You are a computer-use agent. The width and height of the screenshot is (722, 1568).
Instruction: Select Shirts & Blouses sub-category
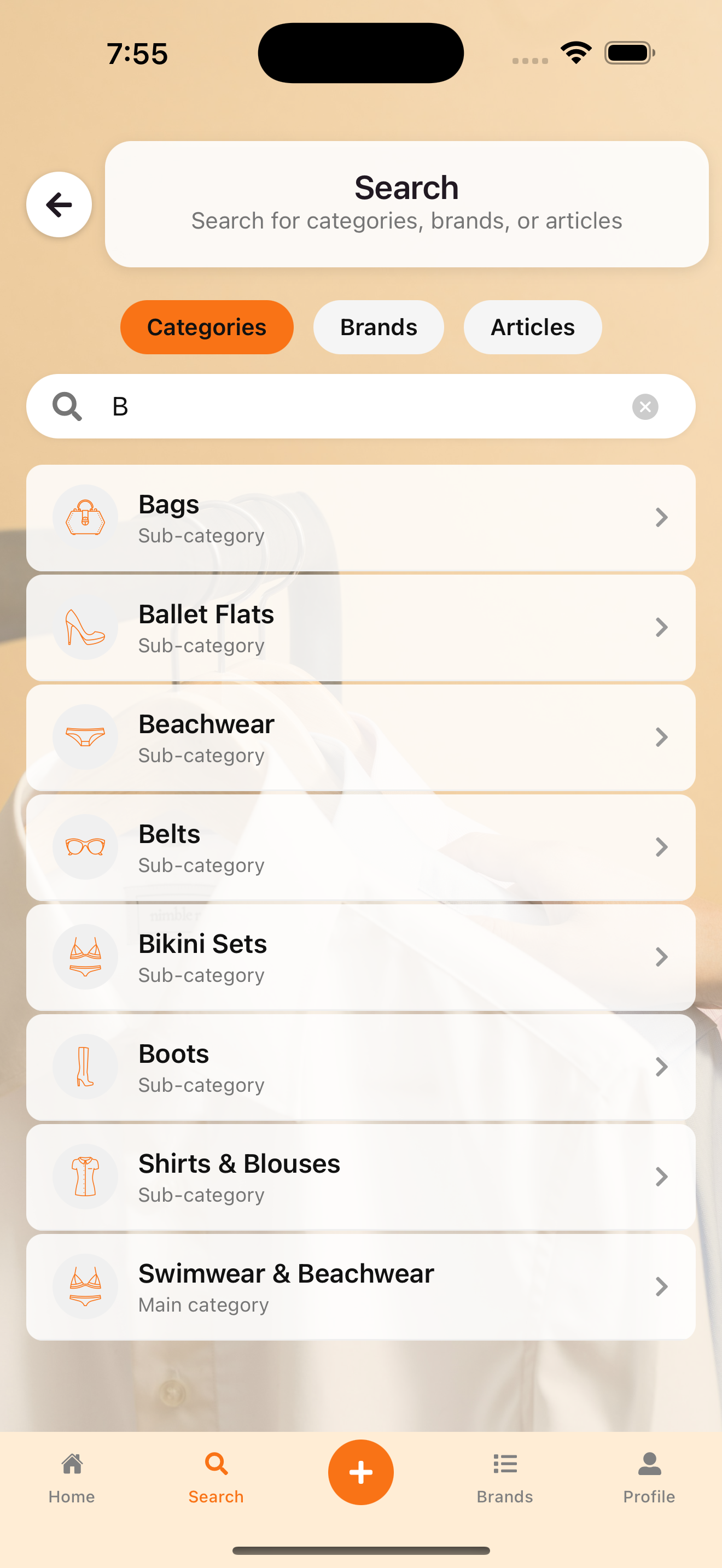[360, 1177]
